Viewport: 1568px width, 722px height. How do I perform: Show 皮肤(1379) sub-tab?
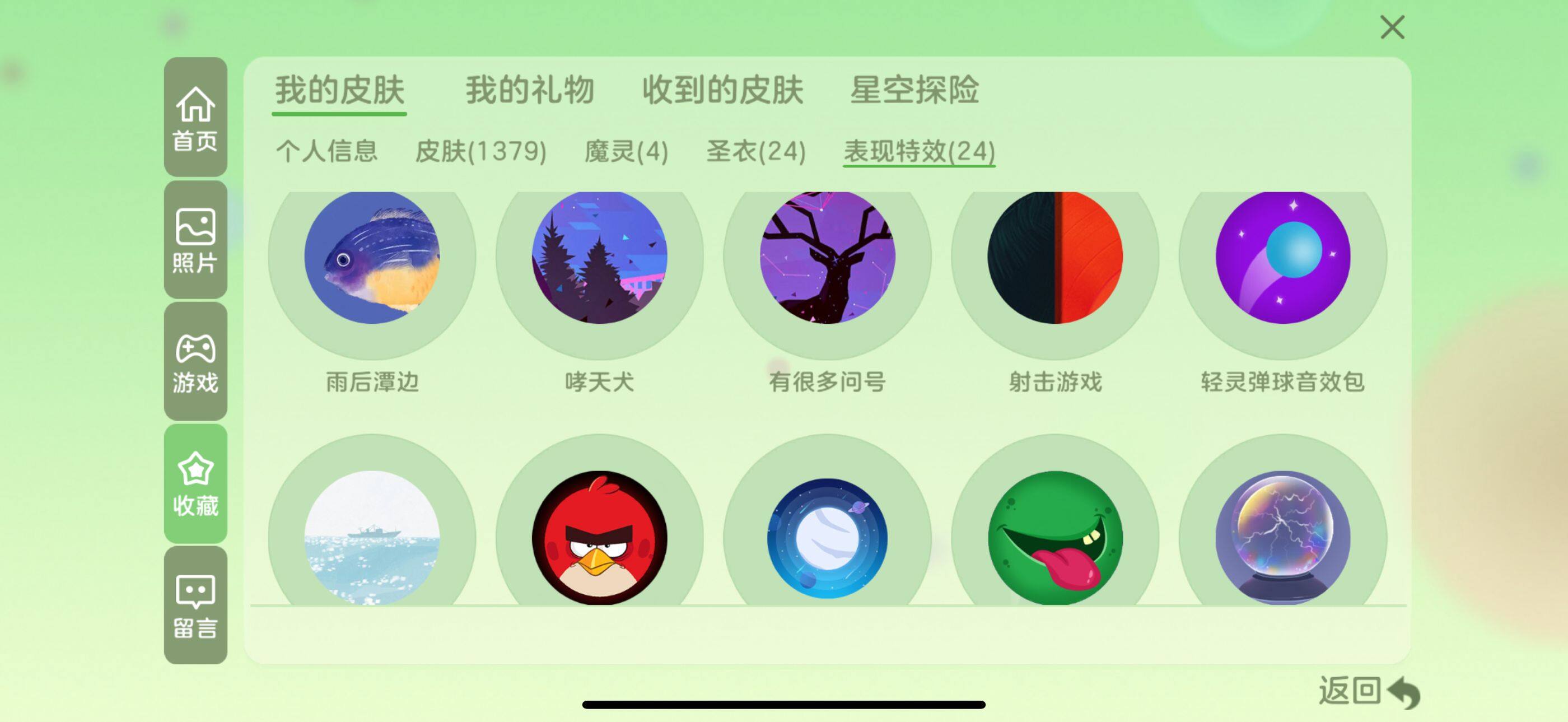click(x=480, y=151)
